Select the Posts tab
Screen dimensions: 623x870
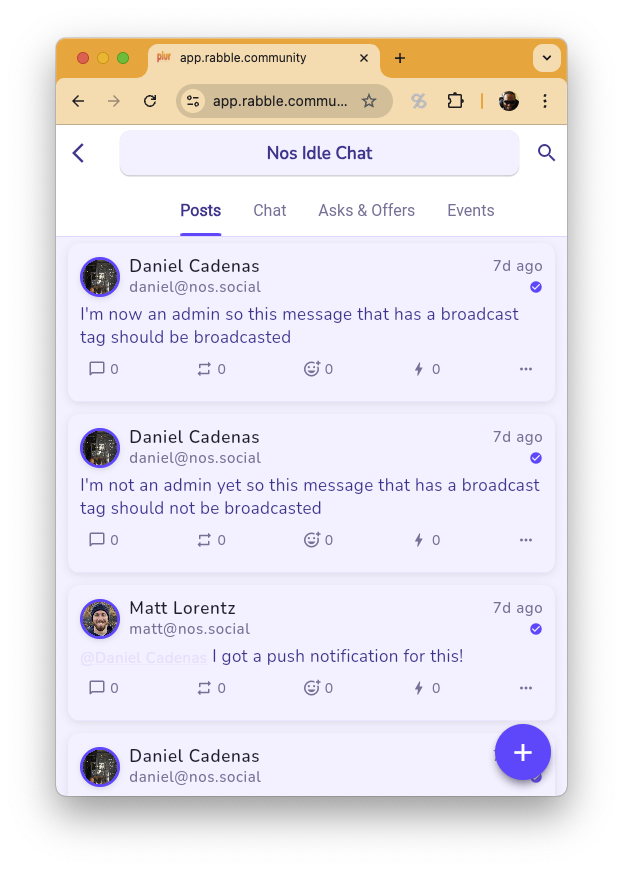tap(200, 210)
